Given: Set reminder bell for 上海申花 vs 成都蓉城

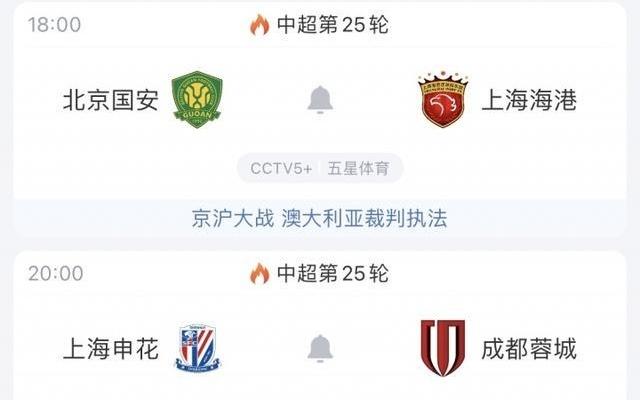Looking at the screenshot, I should pyautogui.click(x=320, y=348).
